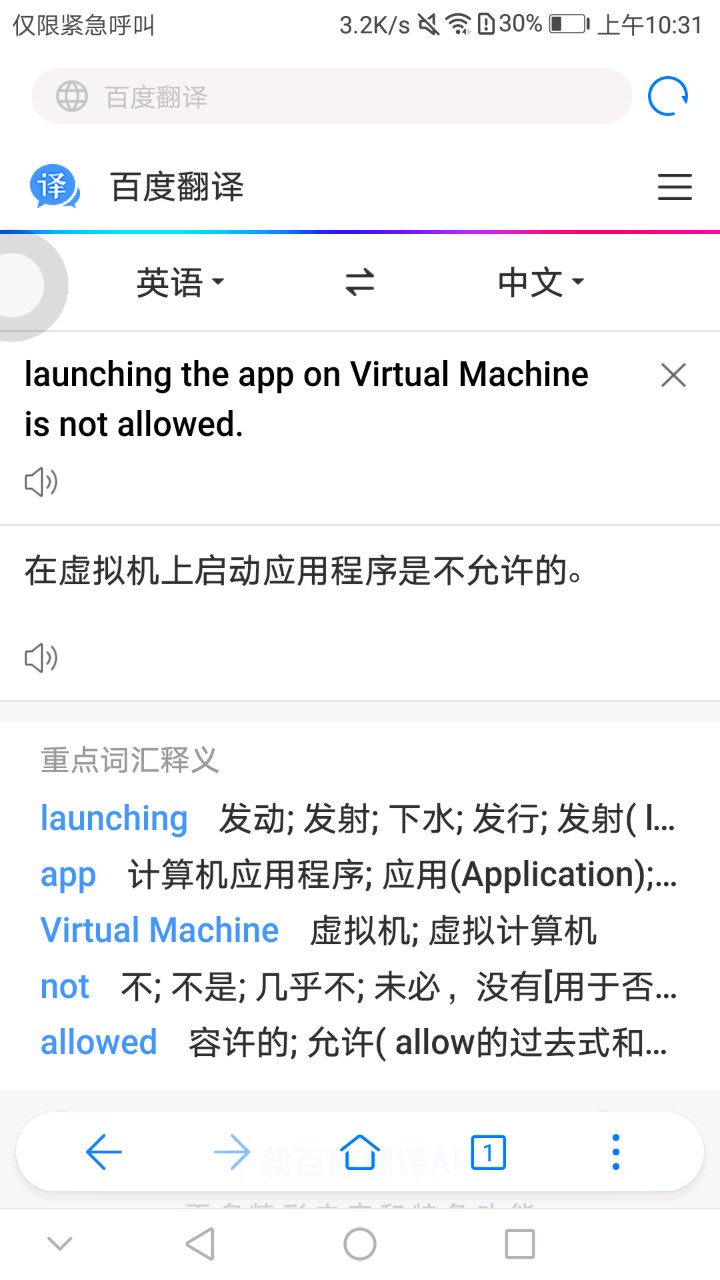The image size is (720, 1280).
Task: Go back to the previous page in browser
Action: [104, 1153]
